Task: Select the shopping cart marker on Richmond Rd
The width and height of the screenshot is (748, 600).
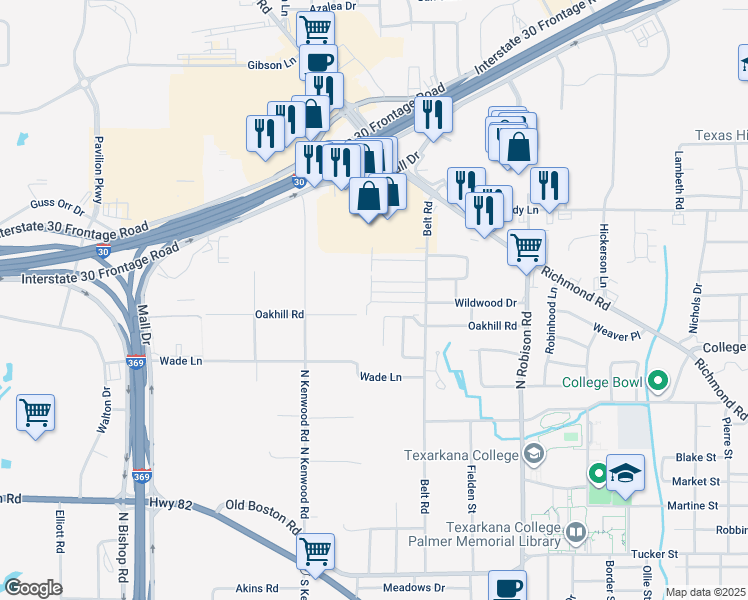Action: [x=526, y=247]
